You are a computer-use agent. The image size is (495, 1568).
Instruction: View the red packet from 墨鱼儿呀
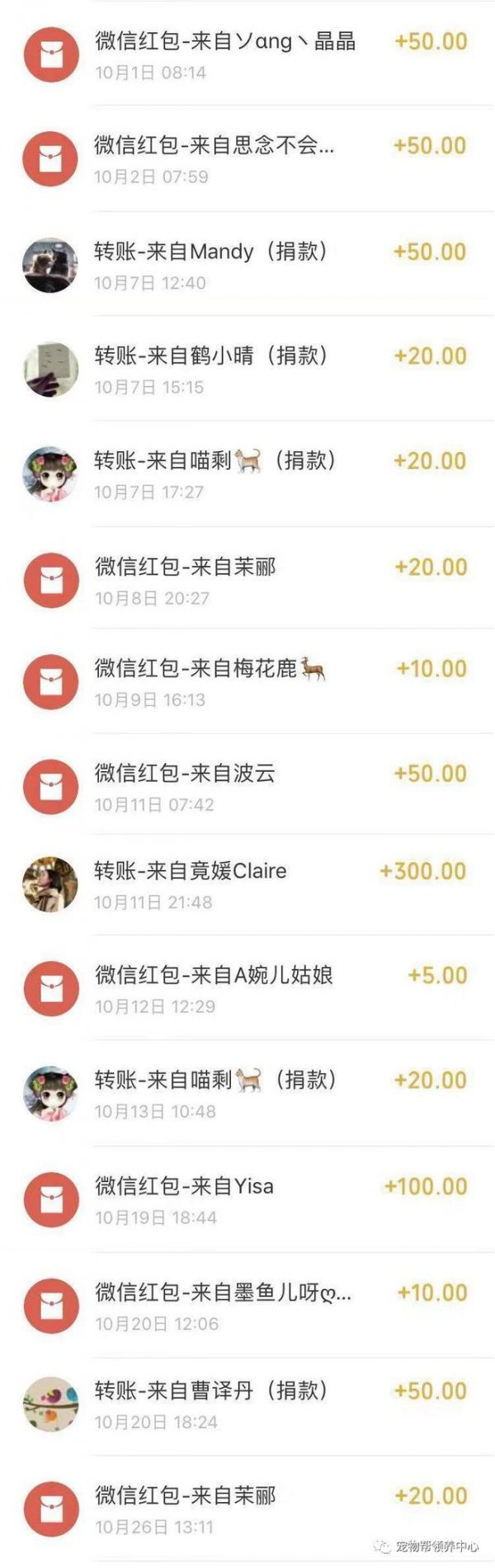coord(247,1306)
